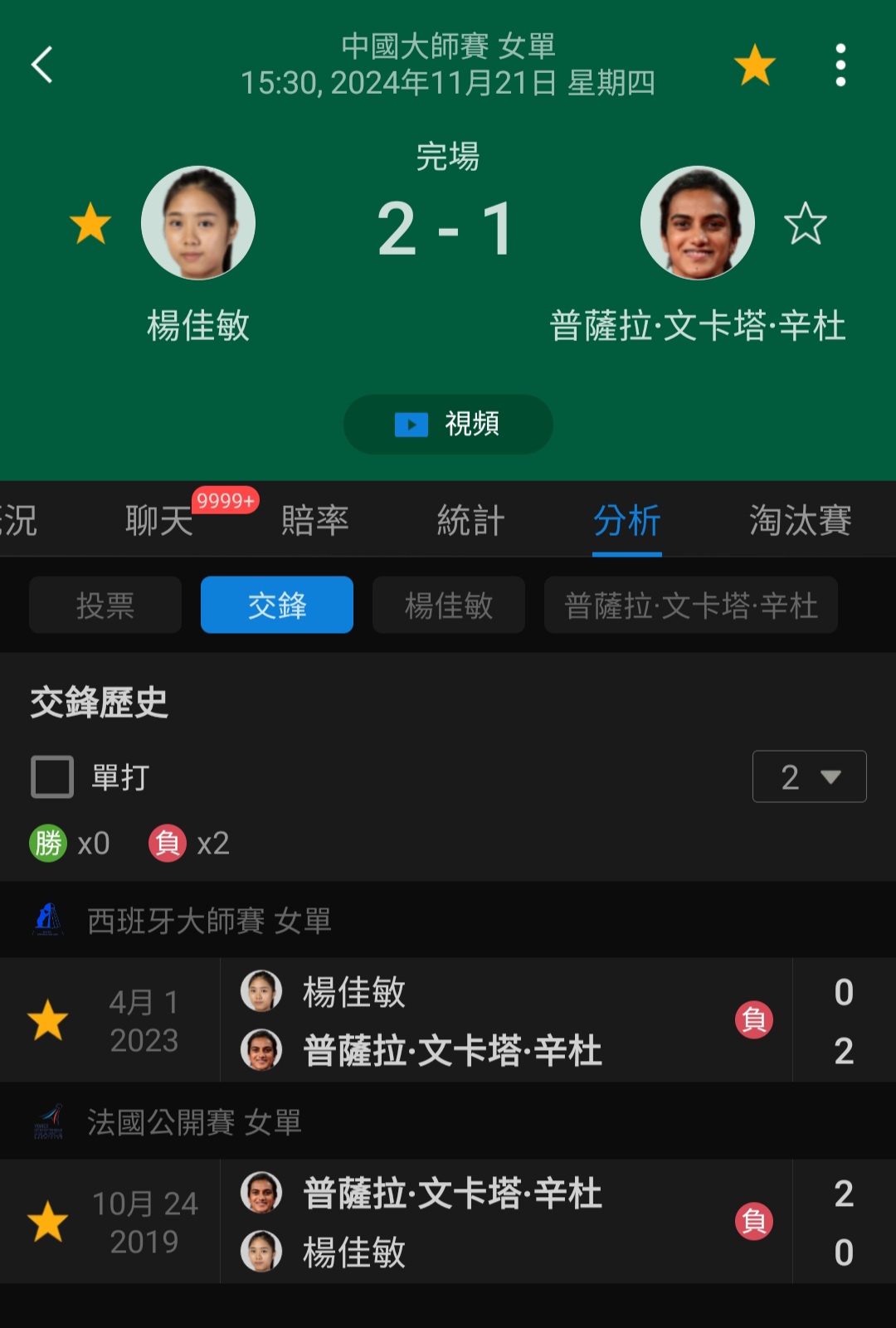896x1328 pixels.
Task: Watch the match via 視頻 button
Action: 448,424
